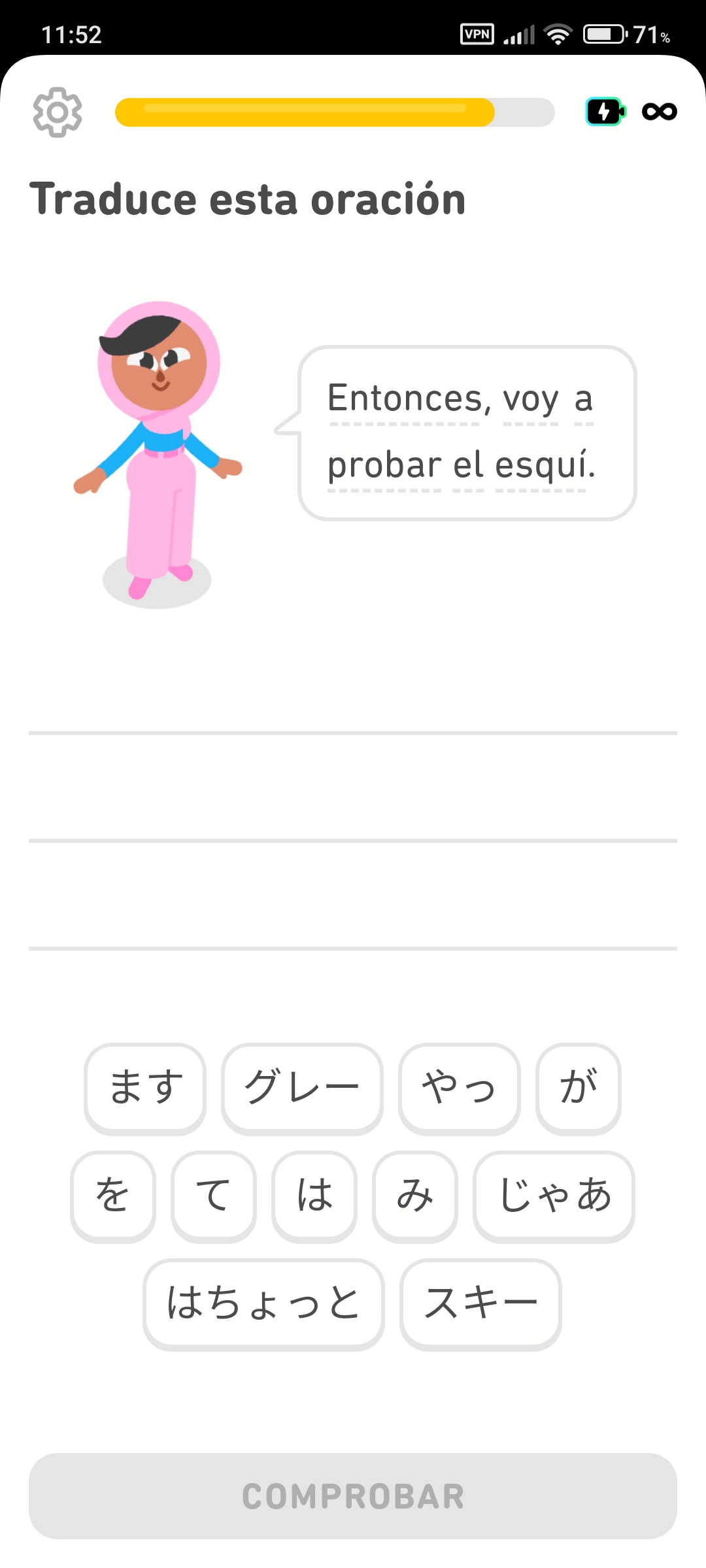Show the hint for the word esquí

[x=544, y=465]
